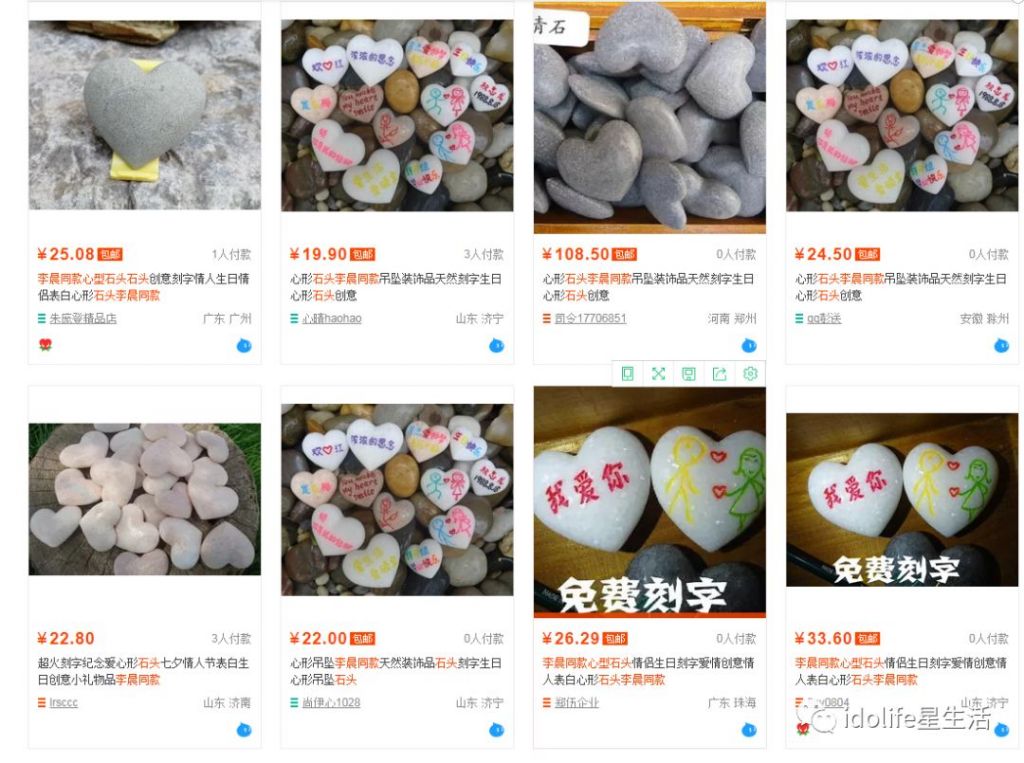This screenshot has width=1024, height=763.
Task: Open the ¥22.00 heart pendant listing
Action: pos(397,498)
